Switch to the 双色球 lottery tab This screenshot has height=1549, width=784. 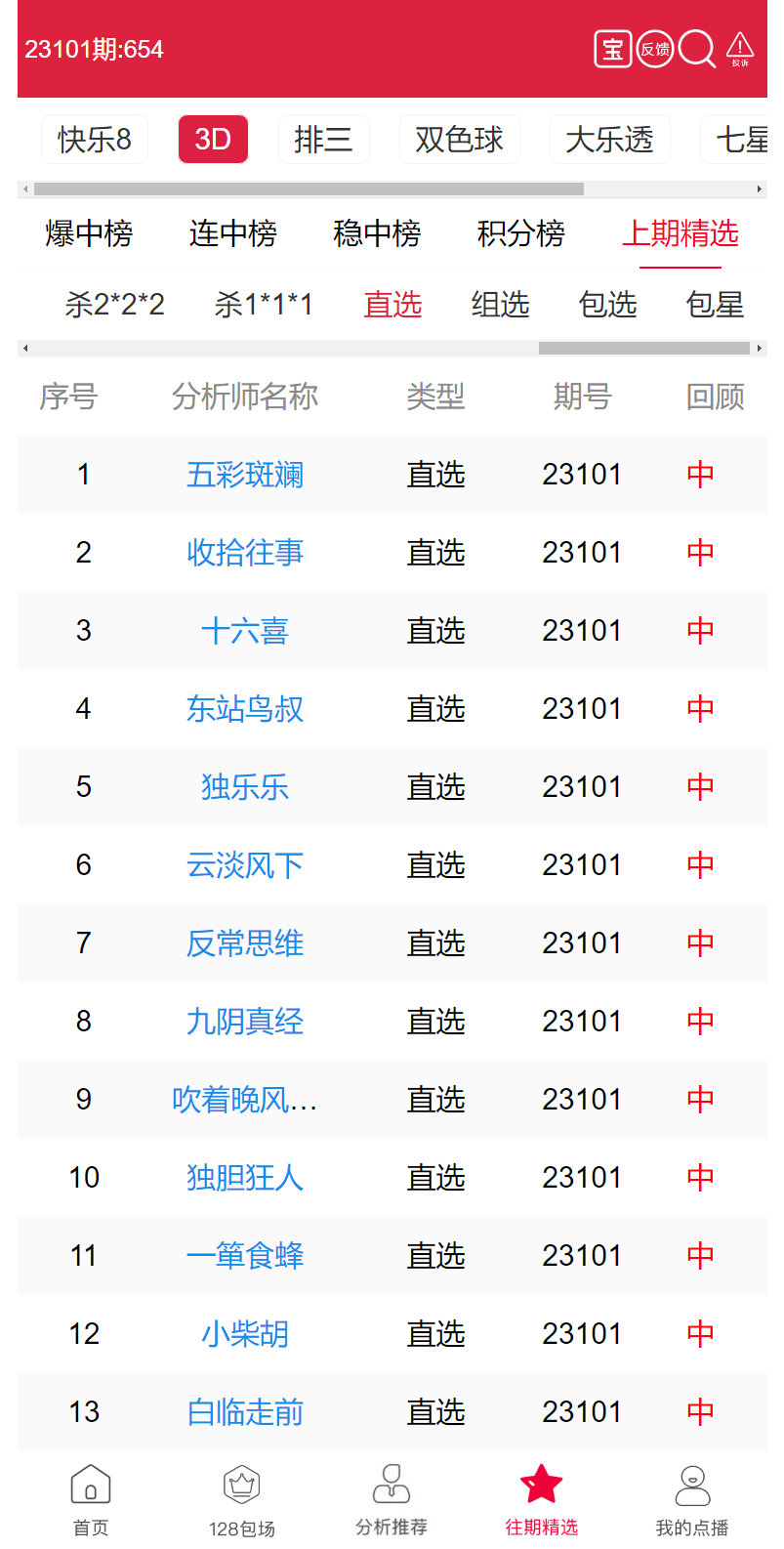459,140
